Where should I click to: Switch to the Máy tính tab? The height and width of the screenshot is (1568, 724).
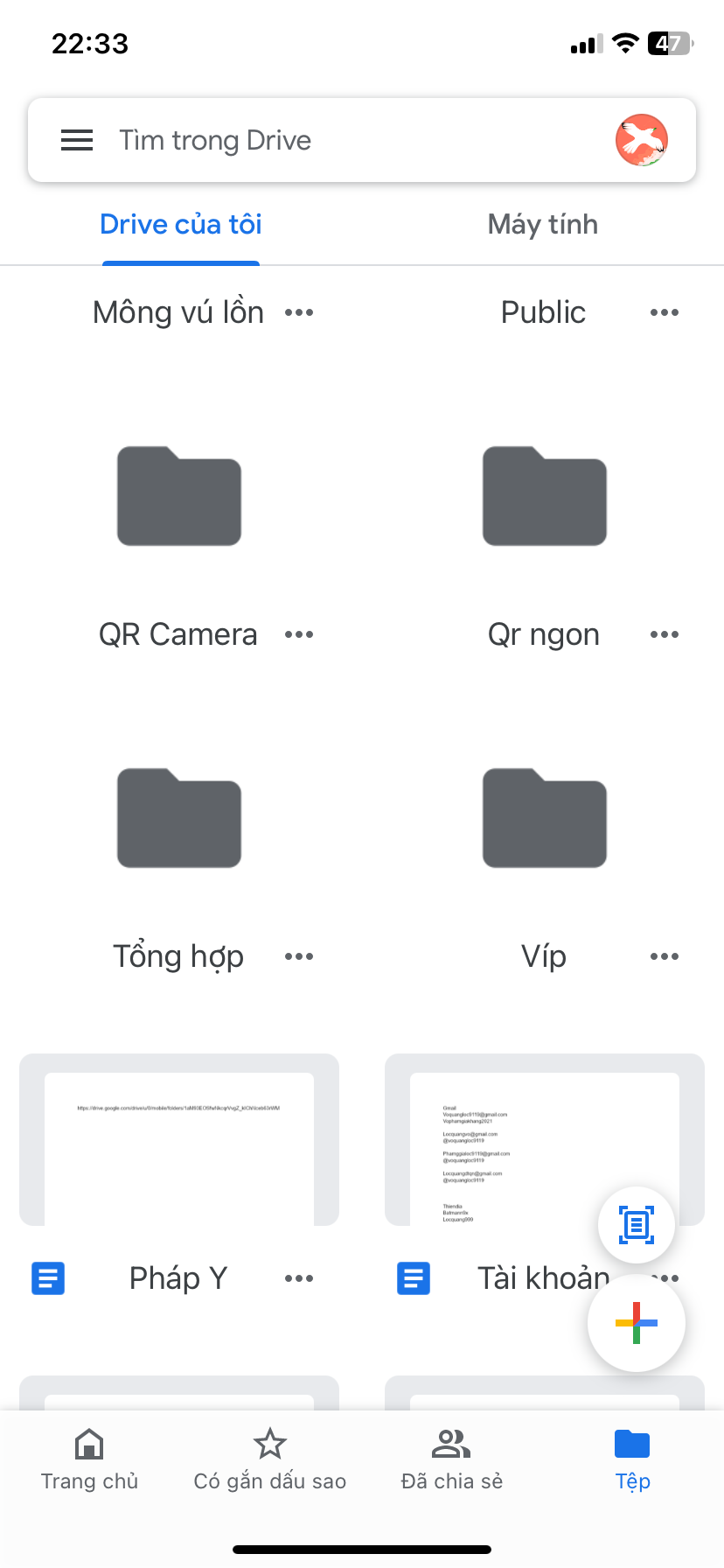tap(543, 225)
